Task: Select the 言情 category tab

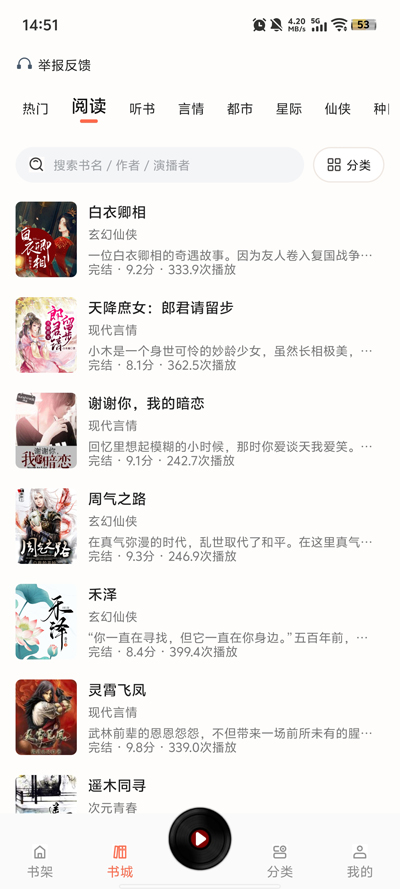Action: click(x=191, y=108)
